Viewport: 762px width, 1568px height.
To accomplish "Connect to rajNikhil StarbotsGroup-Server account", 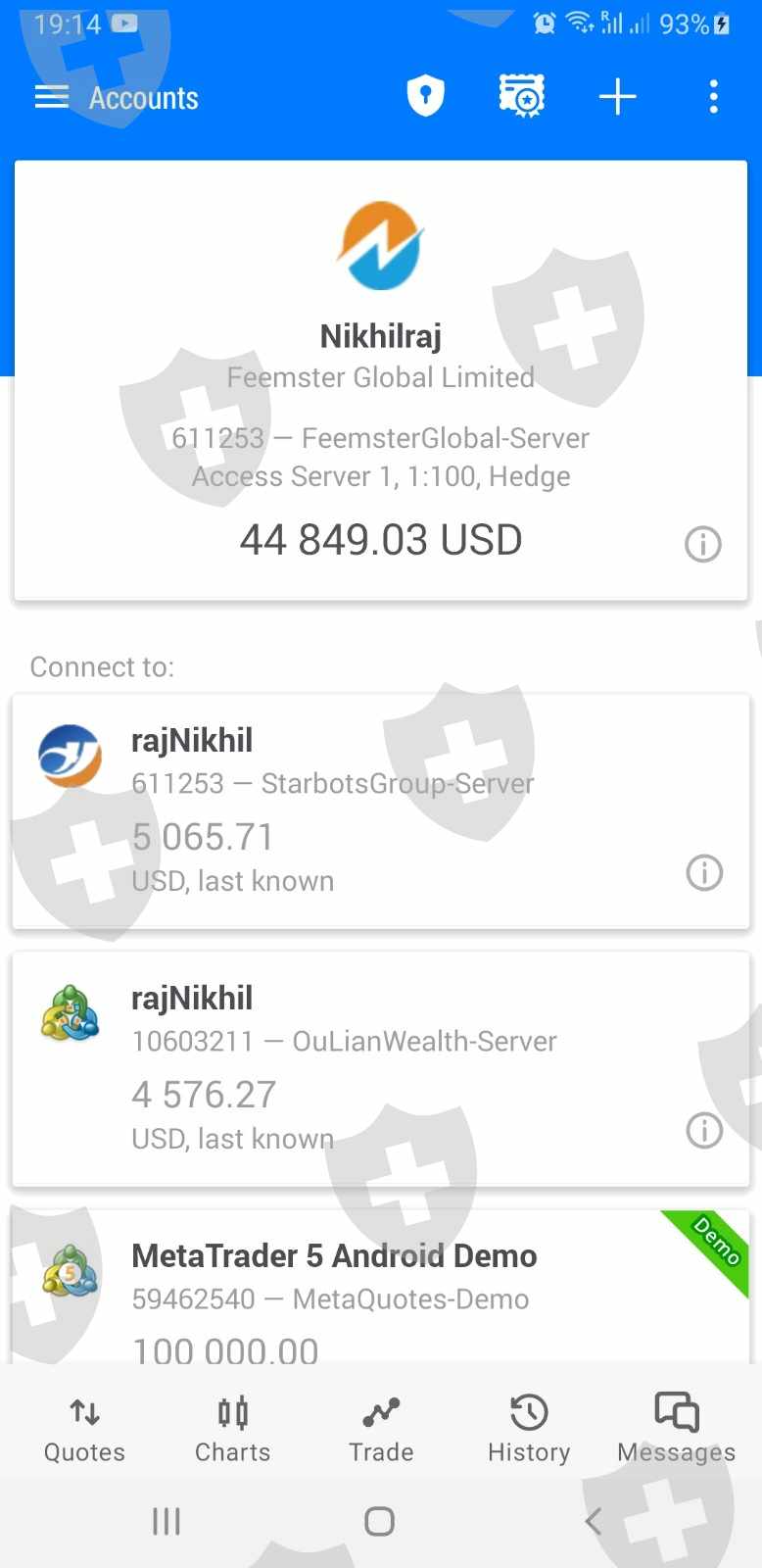I will (381, 811).
